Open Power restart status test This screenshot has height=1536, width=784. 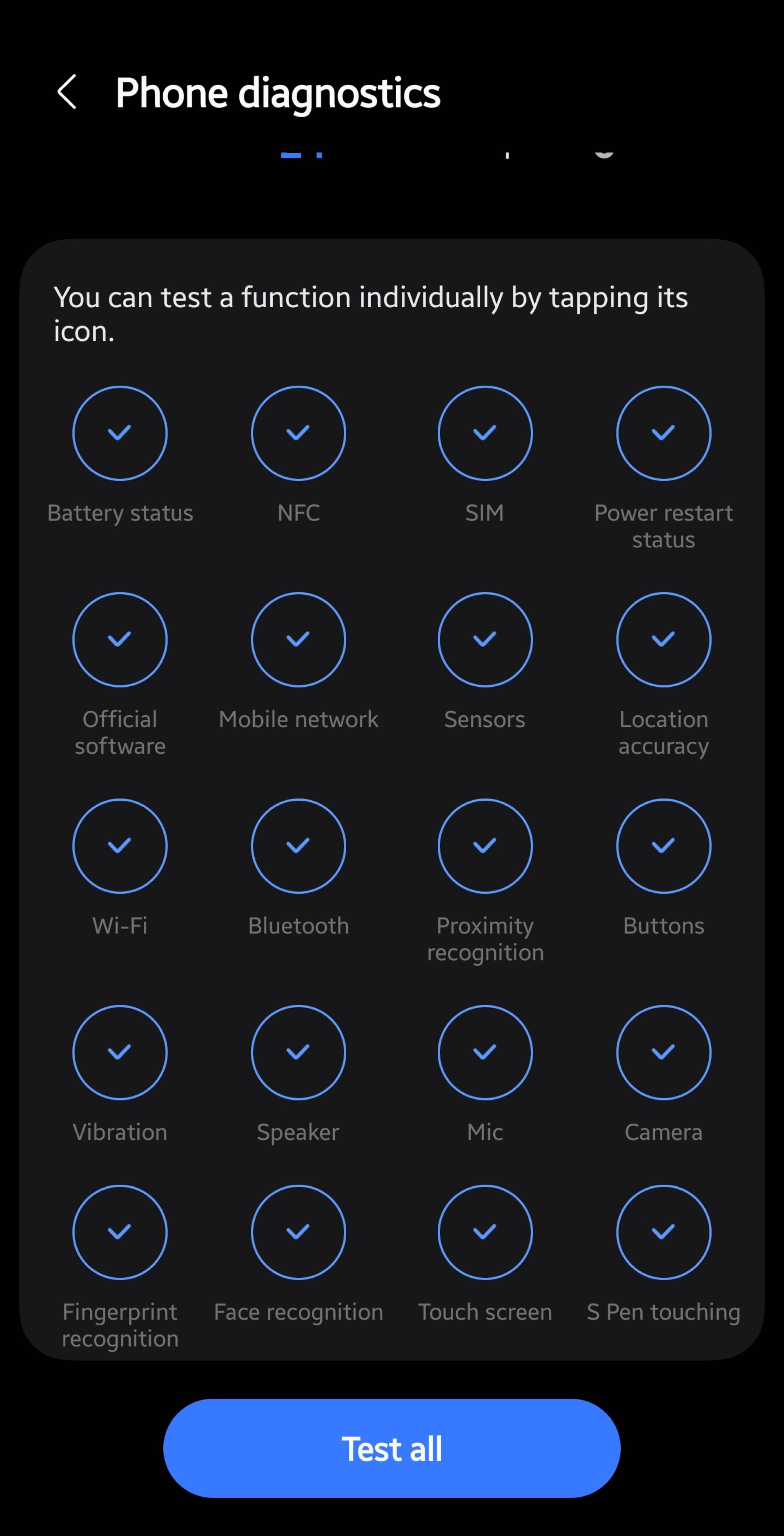[x=663, y=433]
